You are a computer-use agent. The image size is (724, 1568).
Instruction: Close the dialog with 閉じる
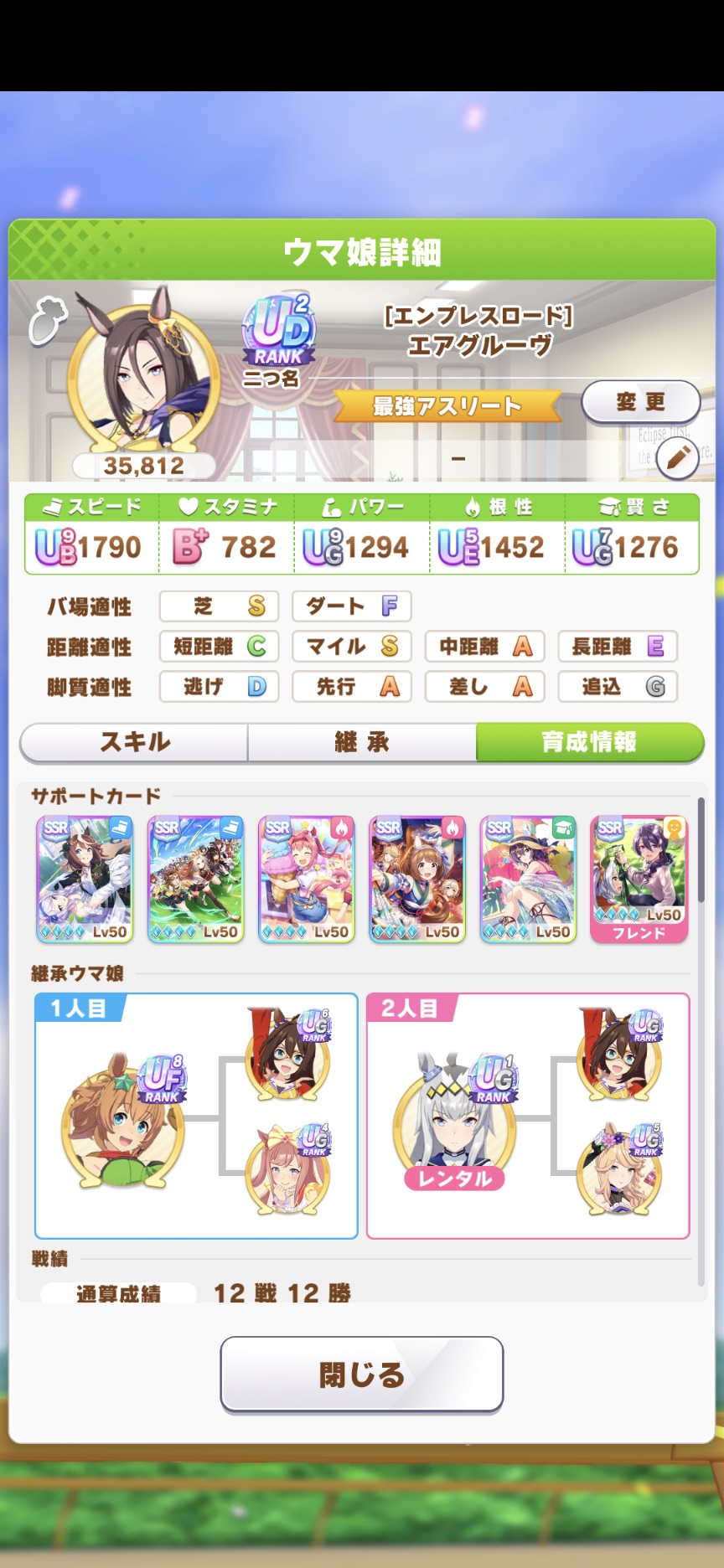(x=361, y=1375)
